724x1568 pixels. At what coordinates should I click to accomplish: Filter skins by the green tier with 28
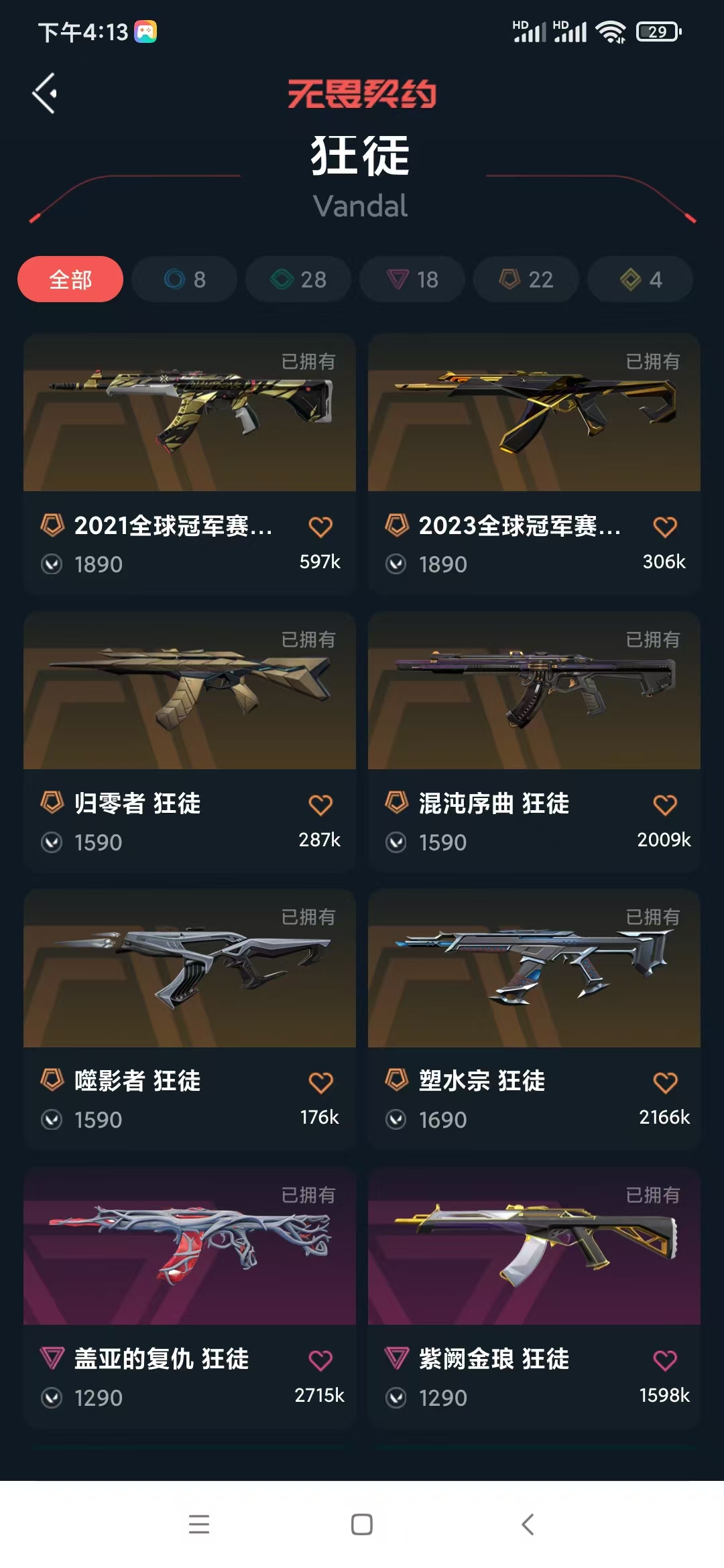click(298, 279)
